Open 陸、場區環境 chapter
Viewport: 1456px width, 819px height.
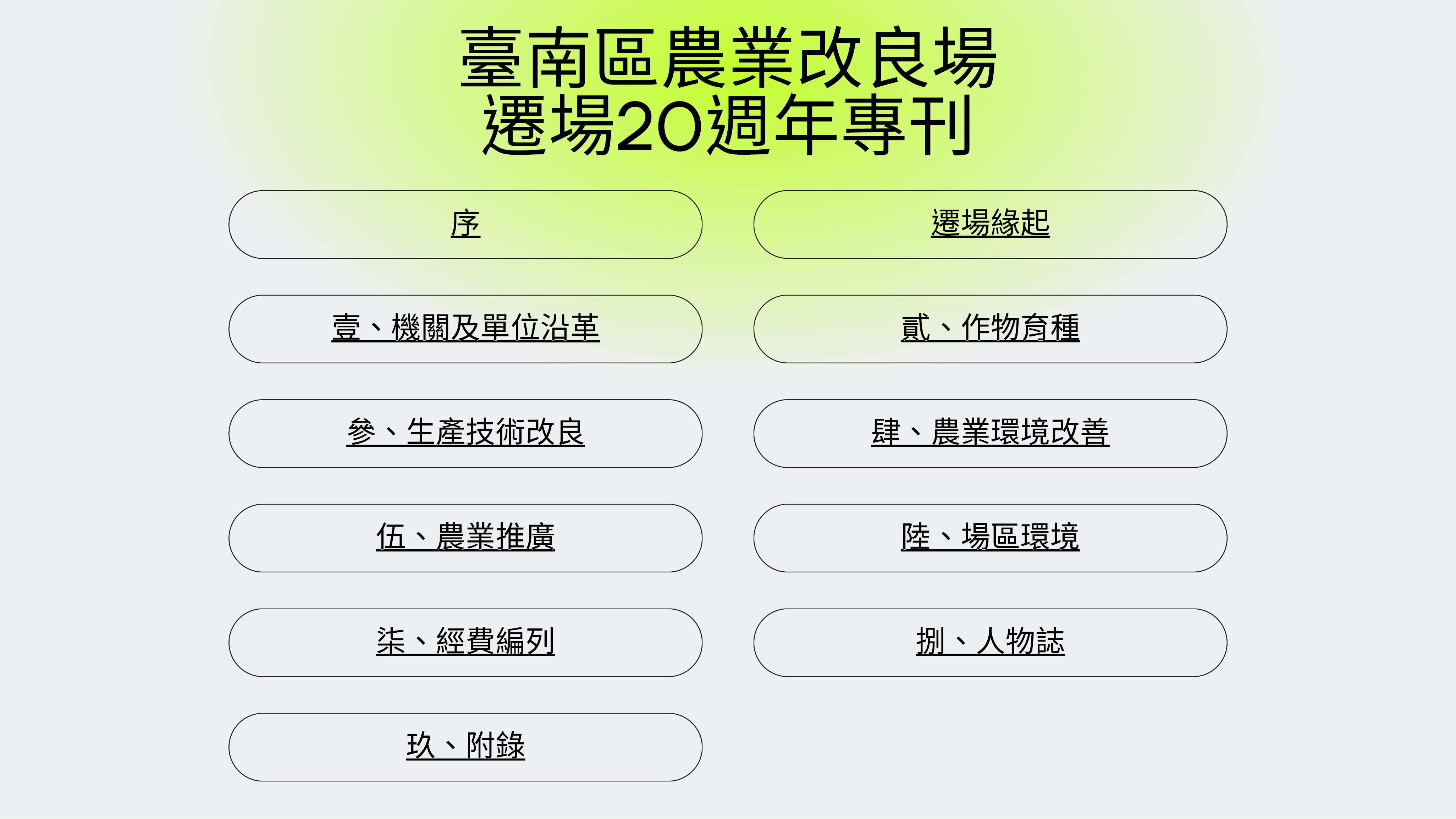(x=990, y=538)
